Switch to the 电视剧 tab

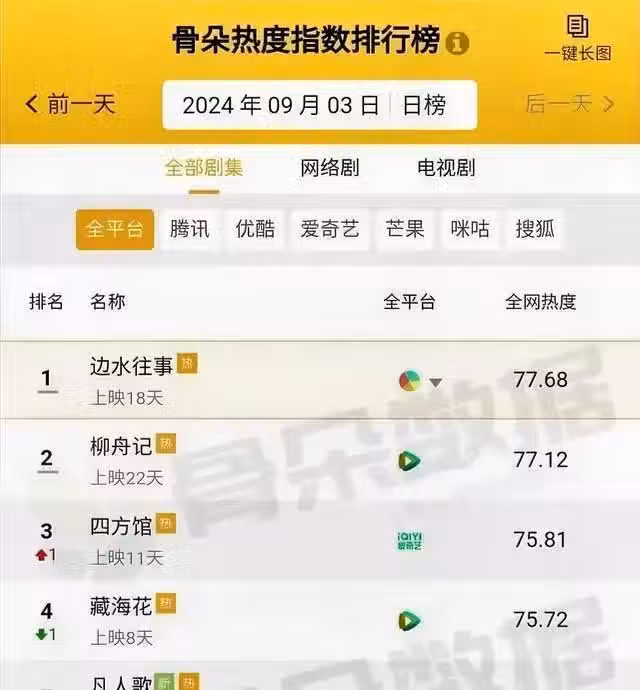pyautogui.click(x=446, y=168)
